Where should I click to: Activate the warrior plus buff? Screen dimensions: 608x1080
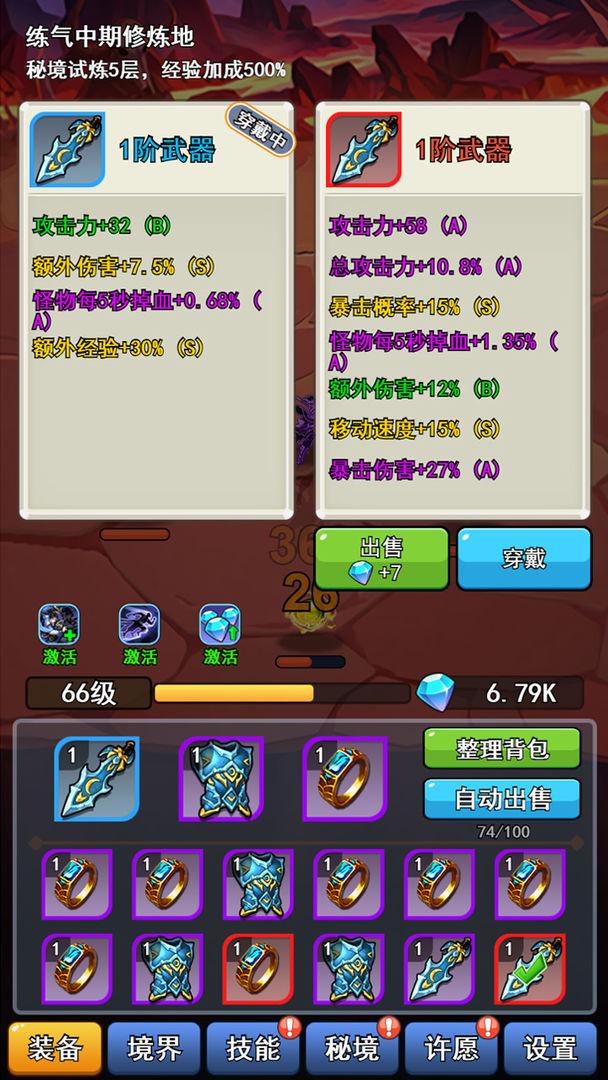coord(59,634)
